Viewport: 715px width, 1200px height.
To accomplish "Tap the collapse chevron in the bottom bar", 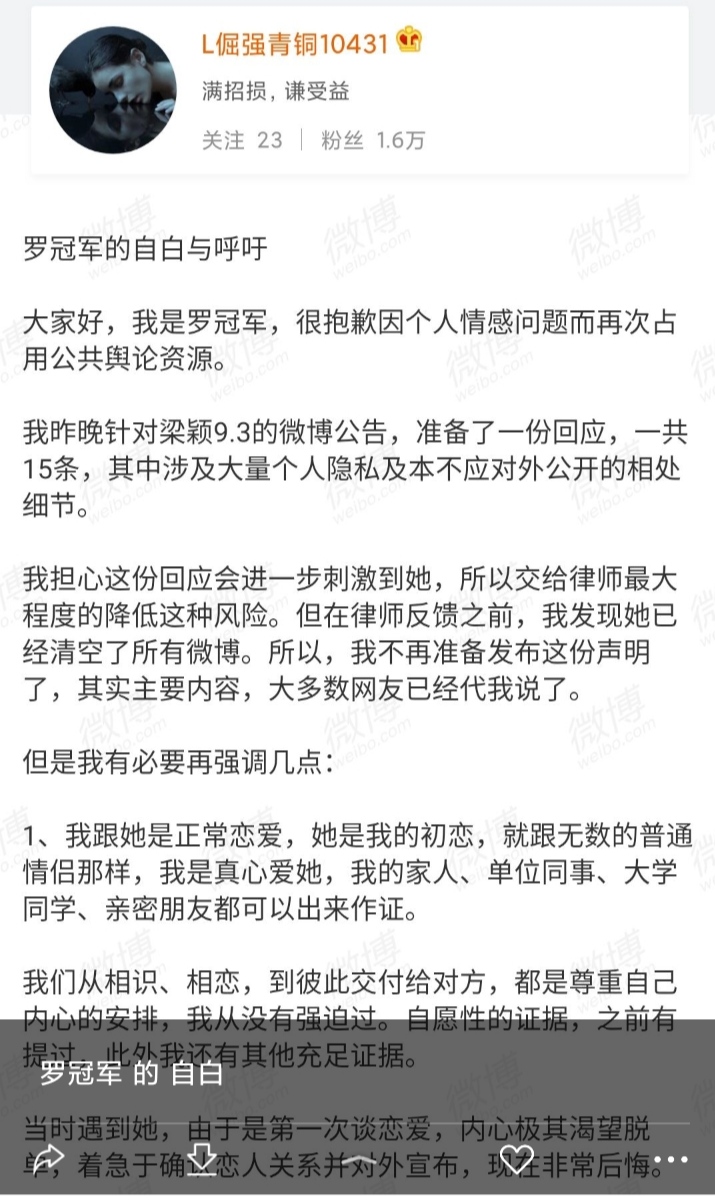I will click(x=360, y=1160).
